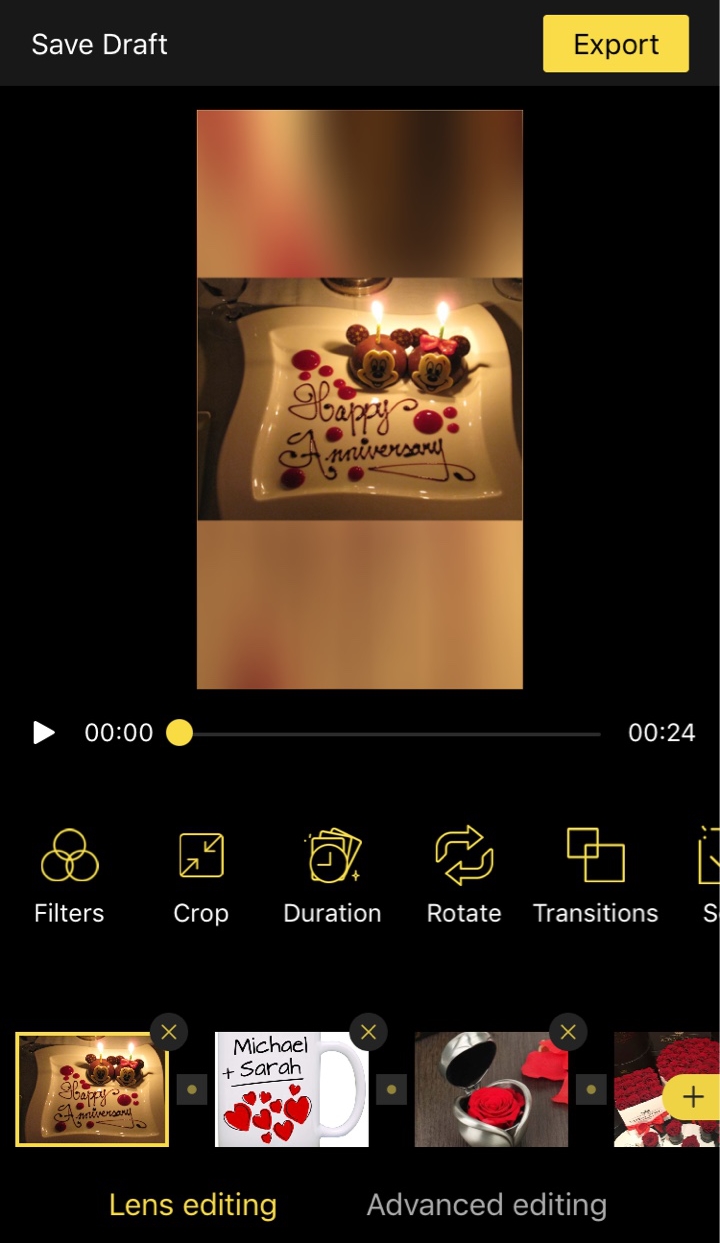Open the Filters tool
The height and width of the screenshot is (1243, 720).
69,875
